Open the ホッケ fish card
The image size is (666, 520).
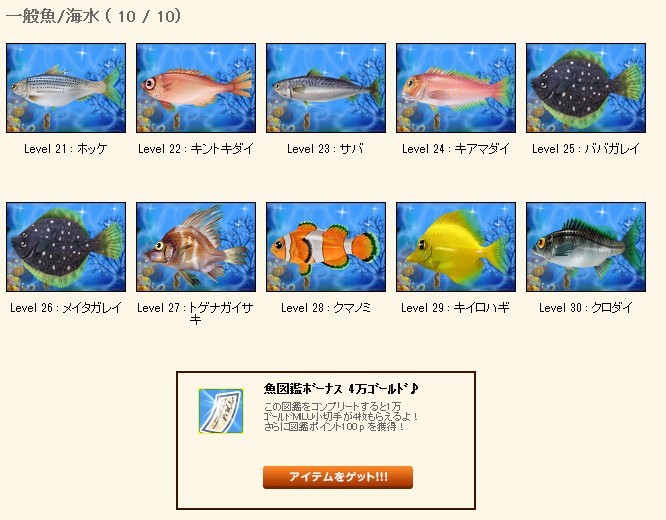click(x=66, y=88)
